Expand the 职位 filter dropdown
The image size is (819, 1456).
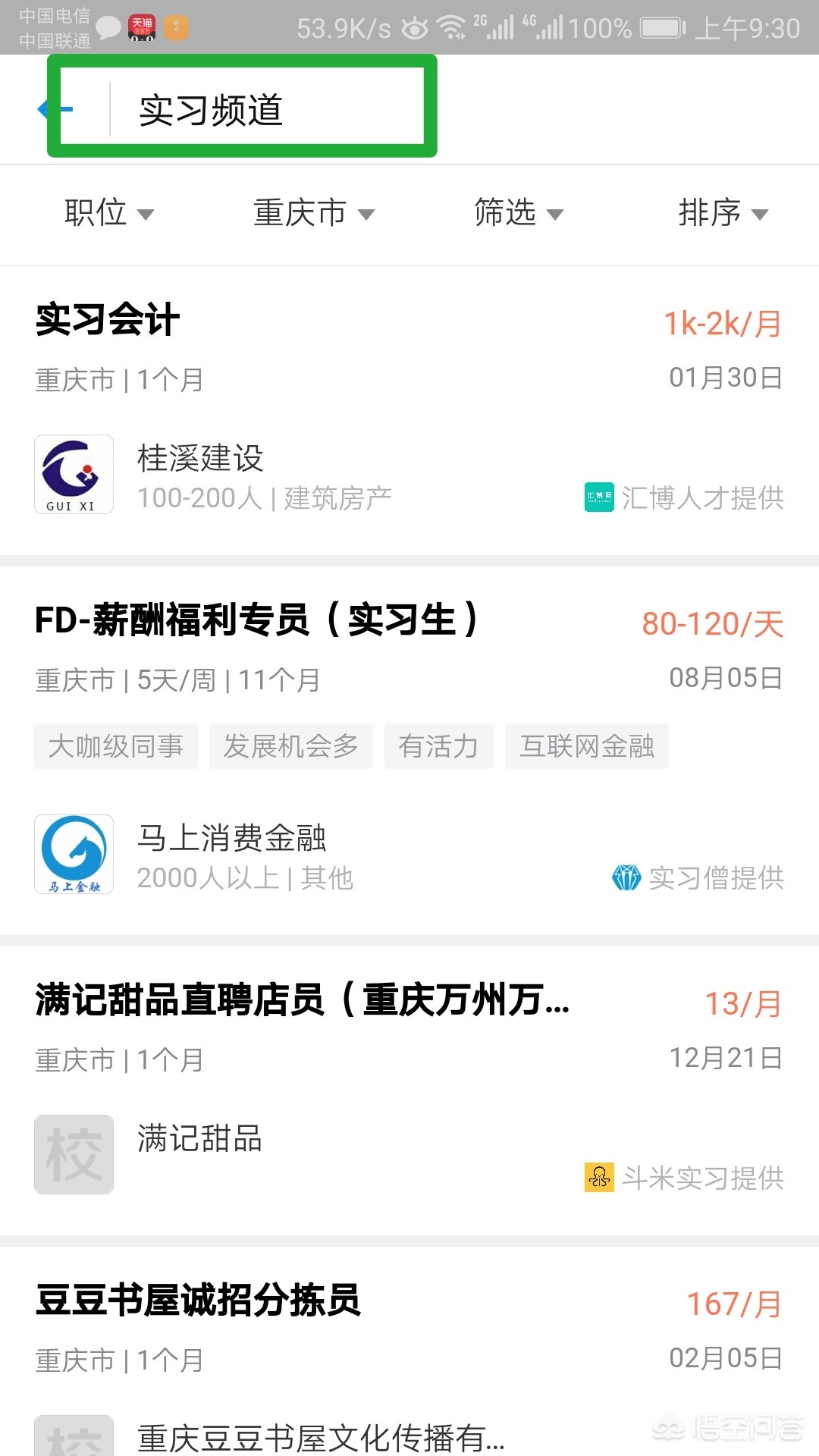108,213
